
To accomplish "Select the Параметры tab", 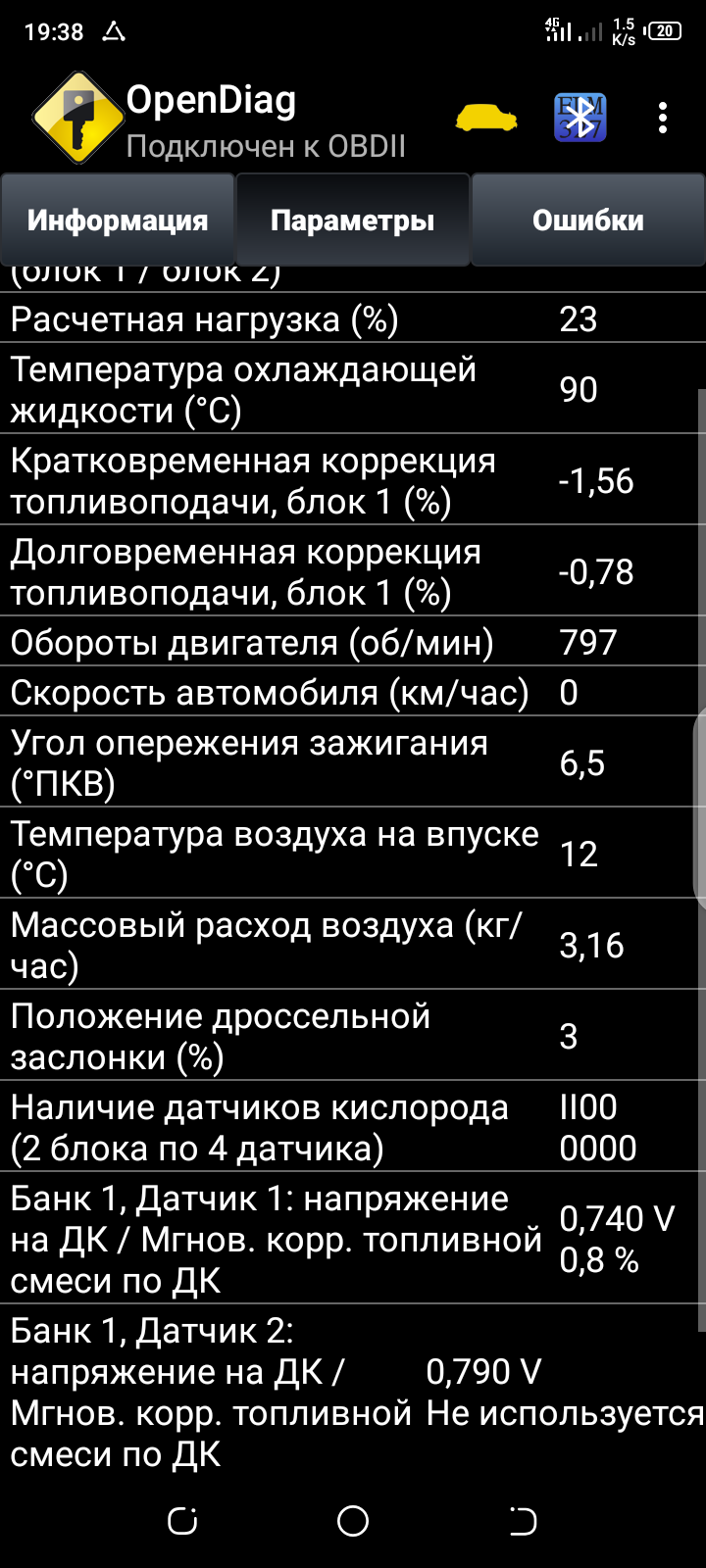I will click(x=353, y=220).
